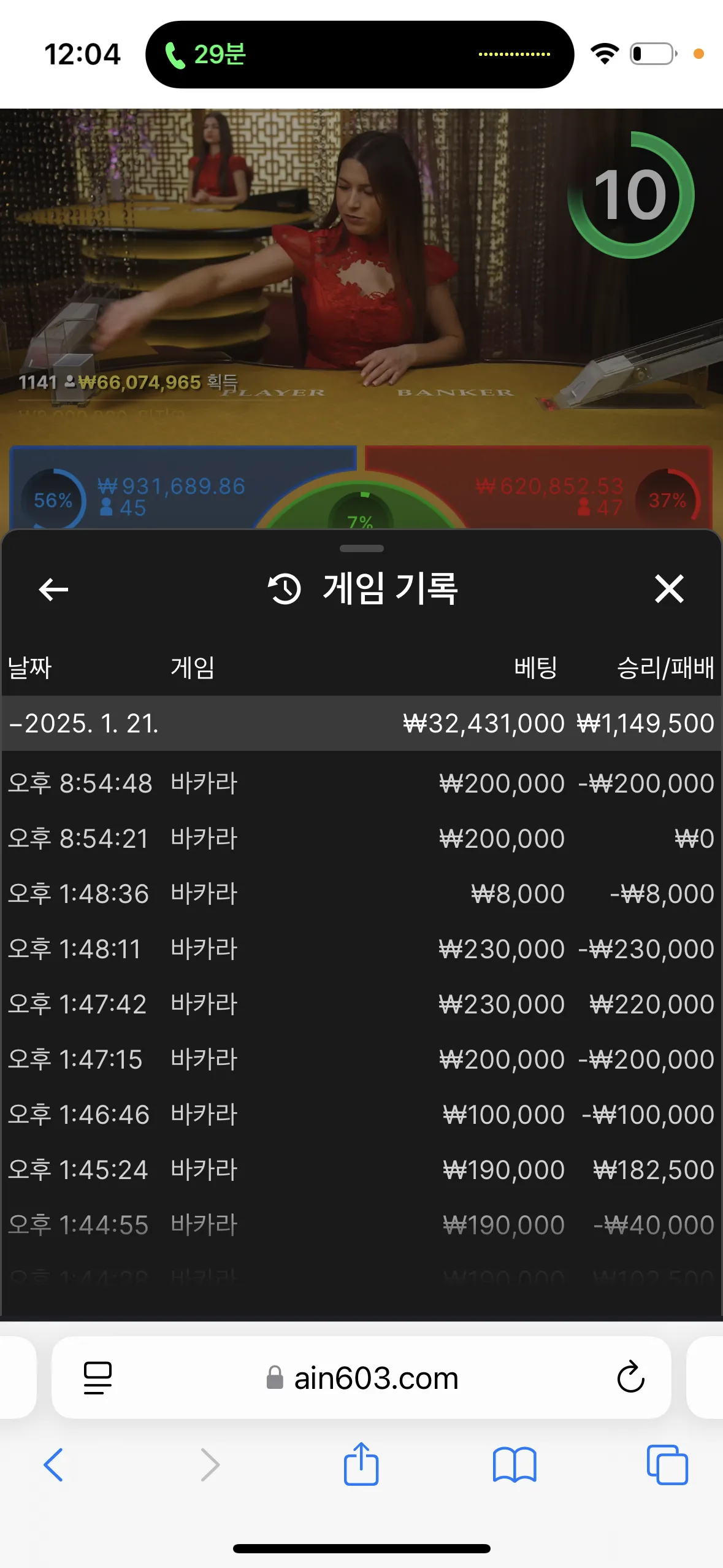
Task: Collapse the 2025. 1. 21. date group
Action: coord(361,723)
